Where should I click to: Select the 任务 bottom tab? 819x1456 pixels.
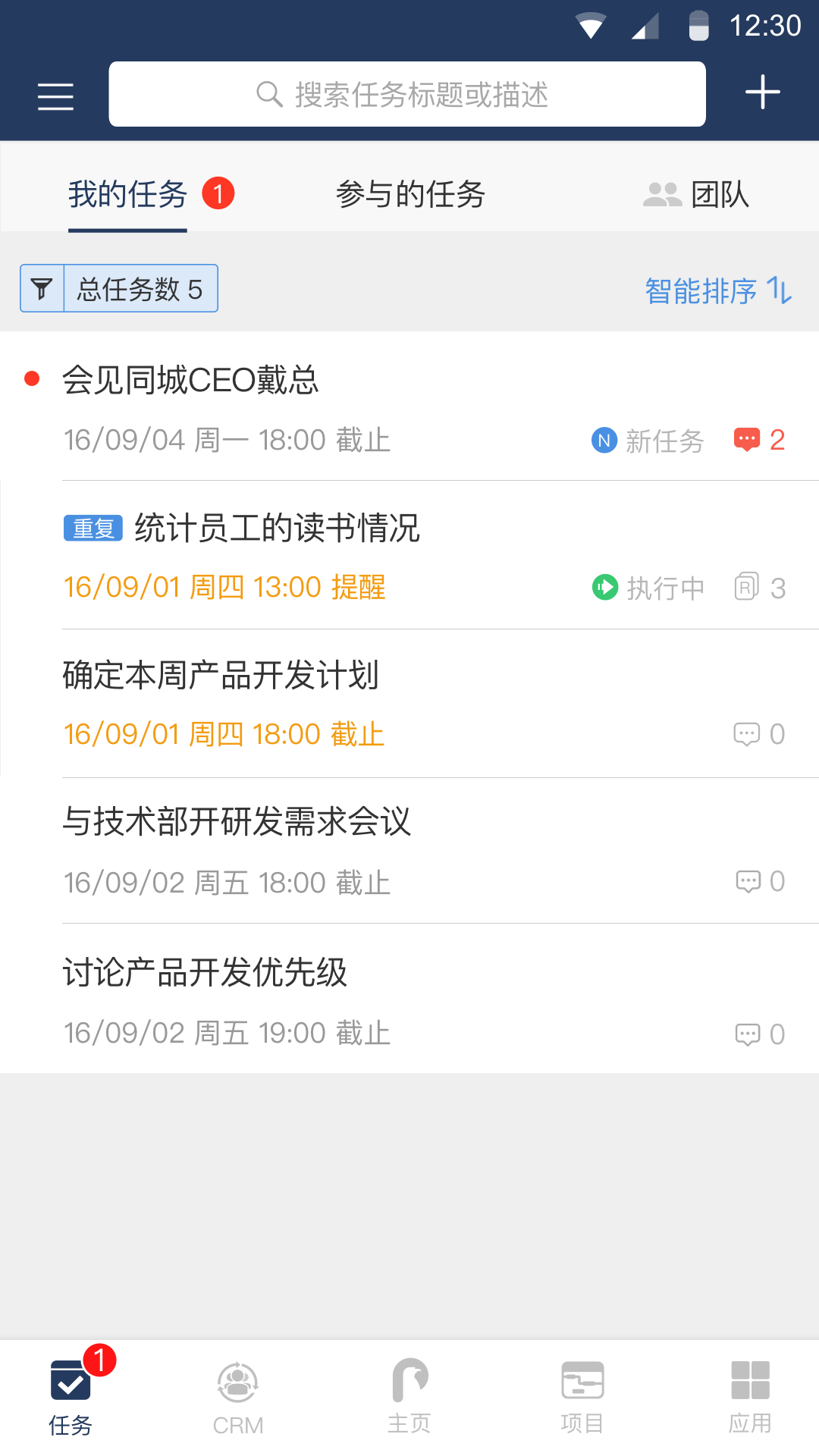click(x=71, y=1397)
